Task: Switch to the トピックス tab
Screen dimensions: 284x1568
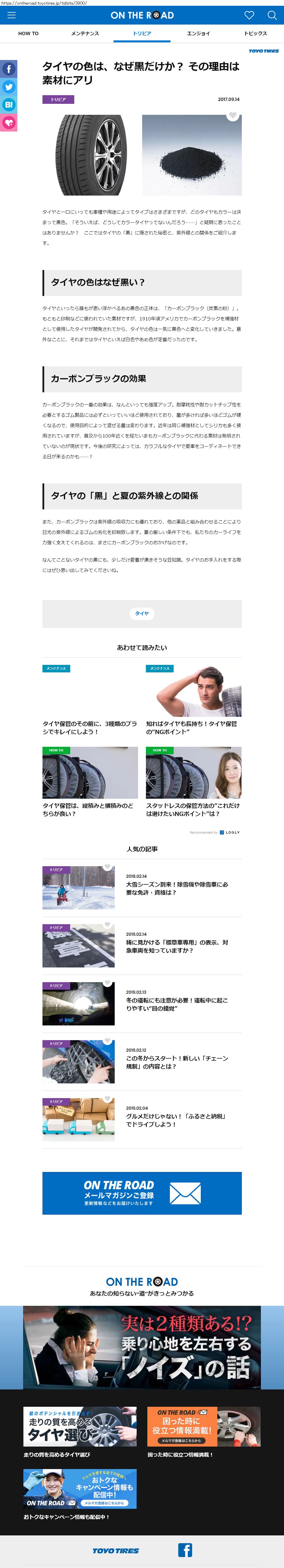Action: (255, 33)
